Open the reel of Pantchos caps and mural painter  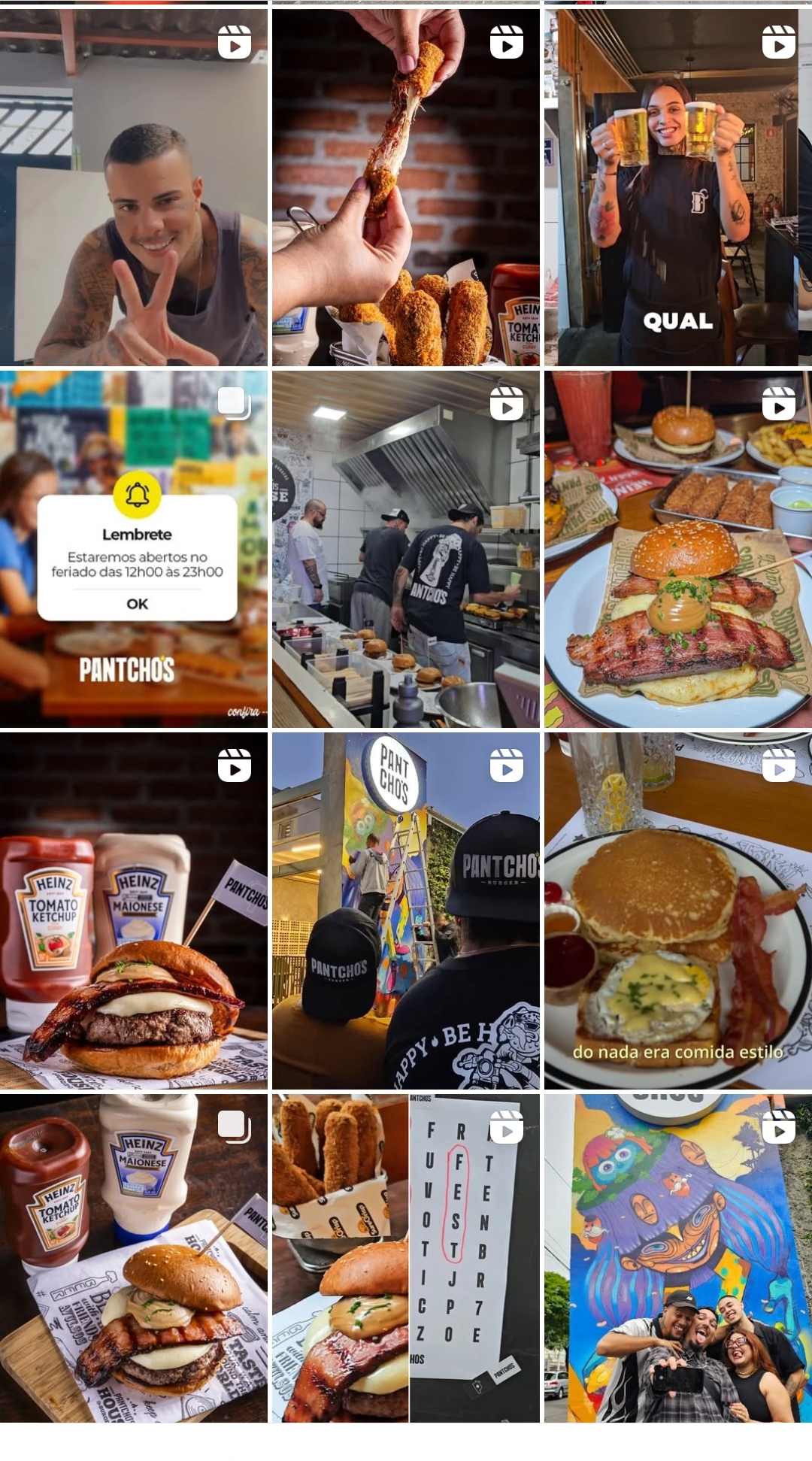406,911
